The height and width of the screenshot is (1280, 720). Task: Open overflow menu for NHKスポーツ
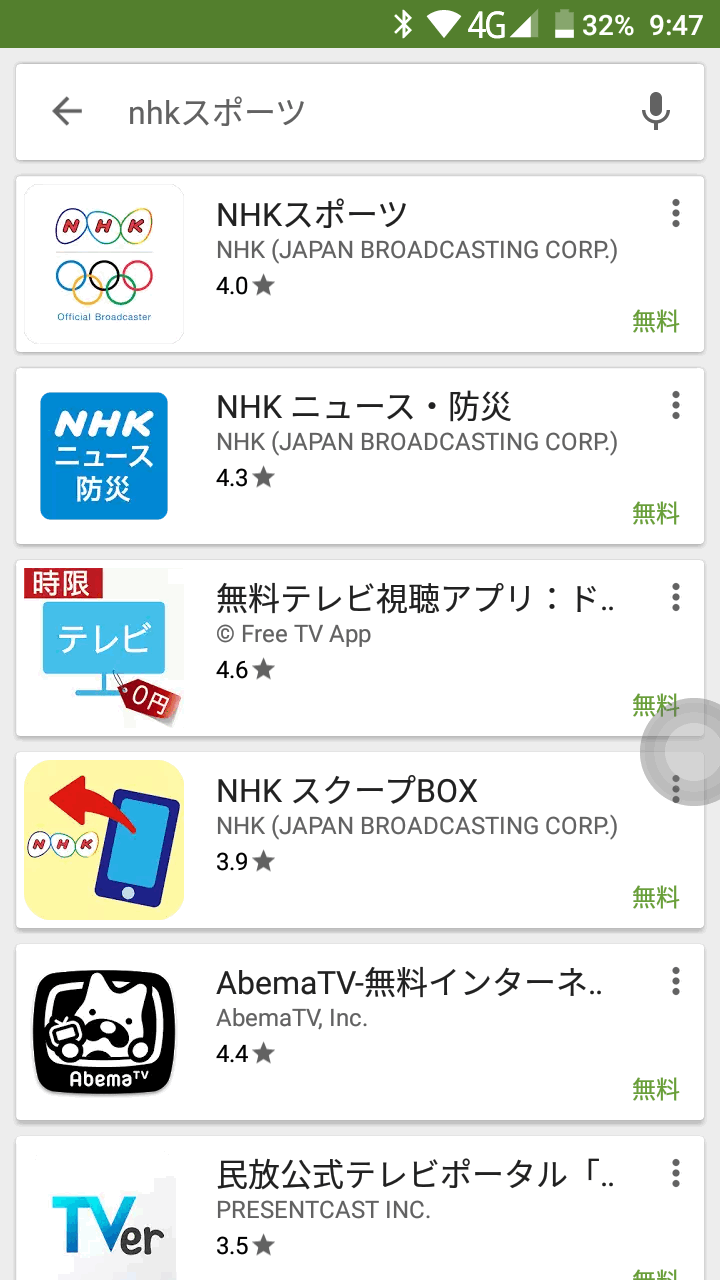676,213
